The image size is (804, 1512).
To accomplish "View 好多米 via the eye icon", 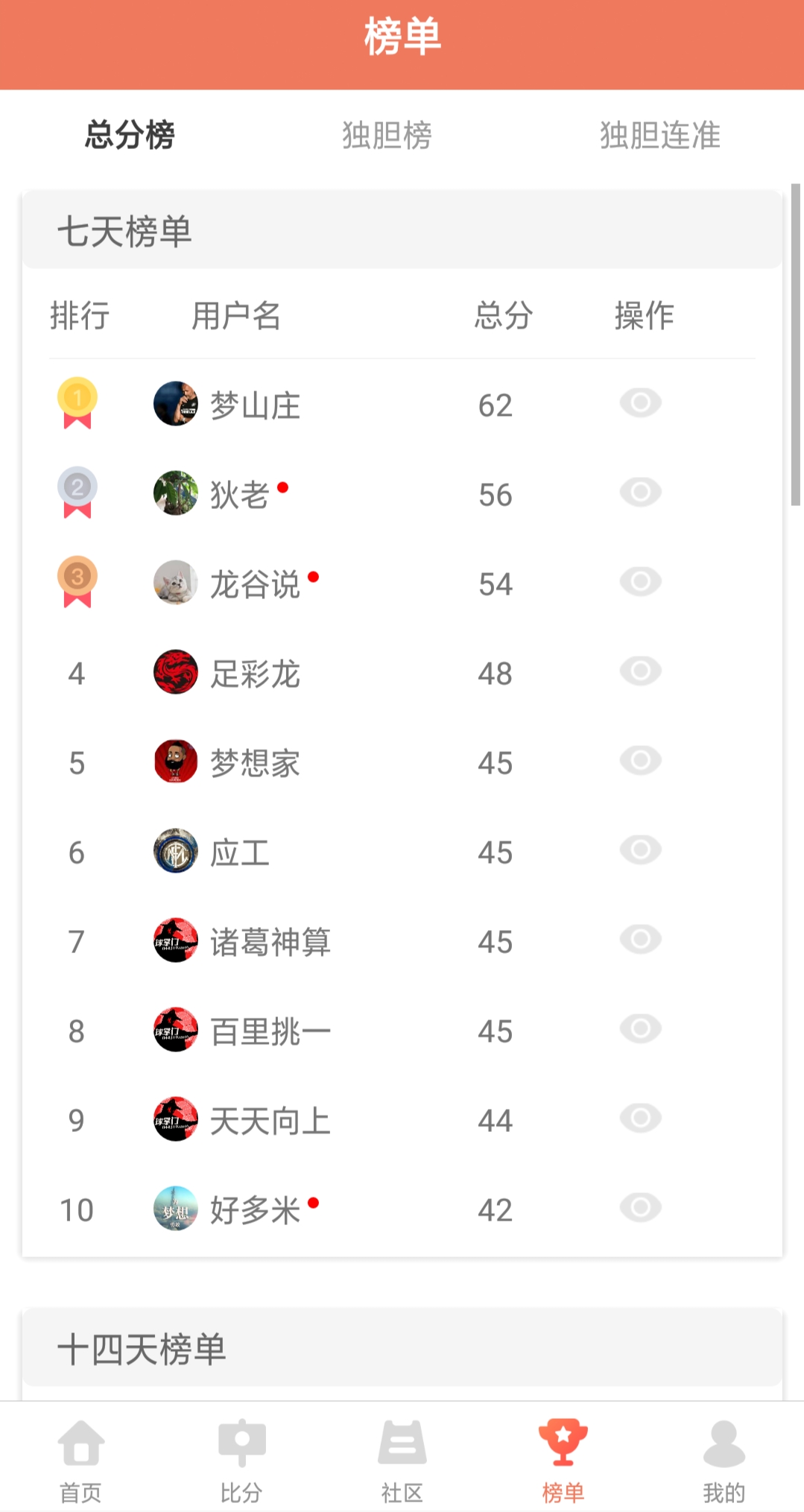I will click(x=640, y=1208).
